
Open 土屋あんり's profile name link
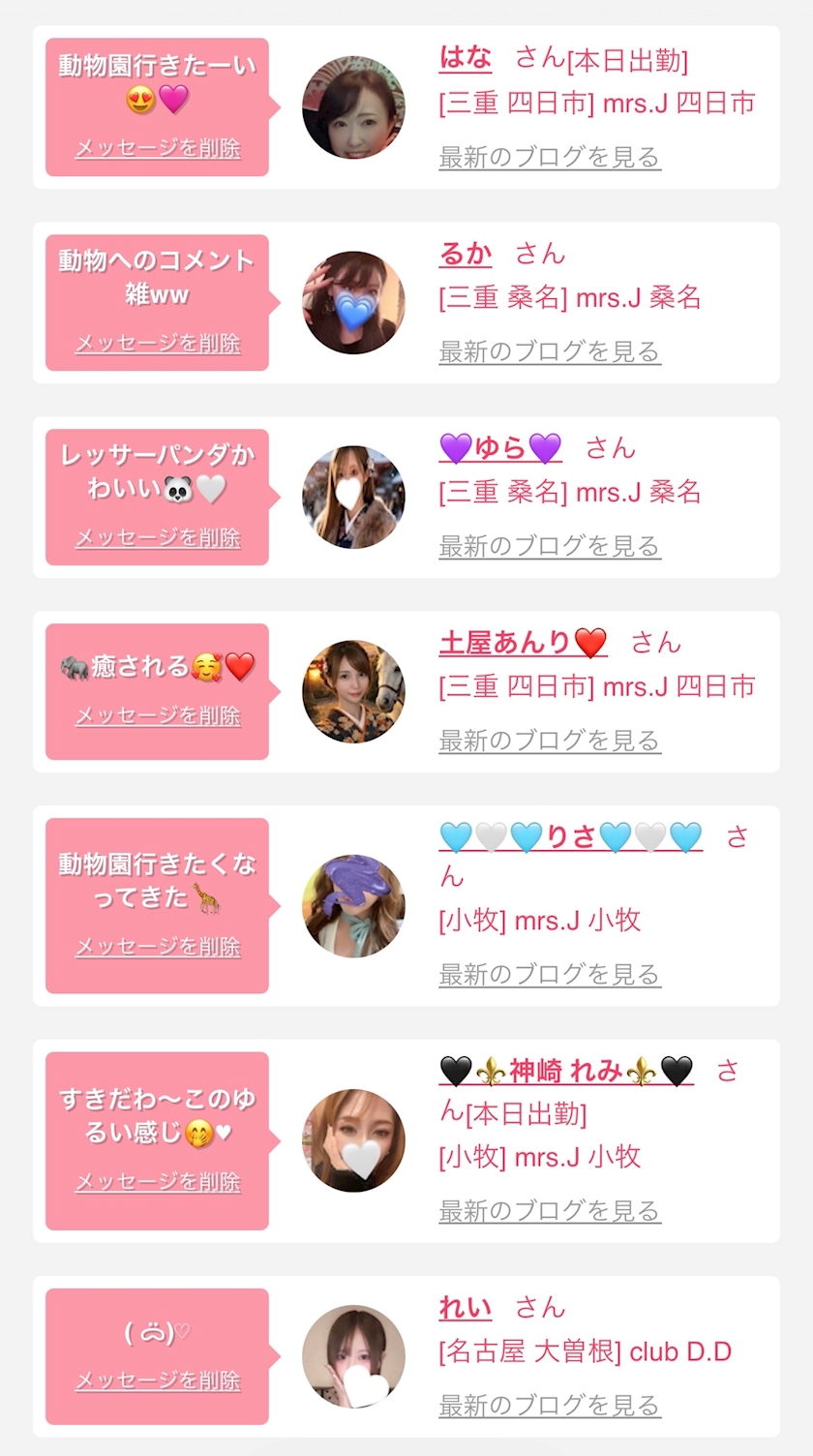click(x=523, y=643)
